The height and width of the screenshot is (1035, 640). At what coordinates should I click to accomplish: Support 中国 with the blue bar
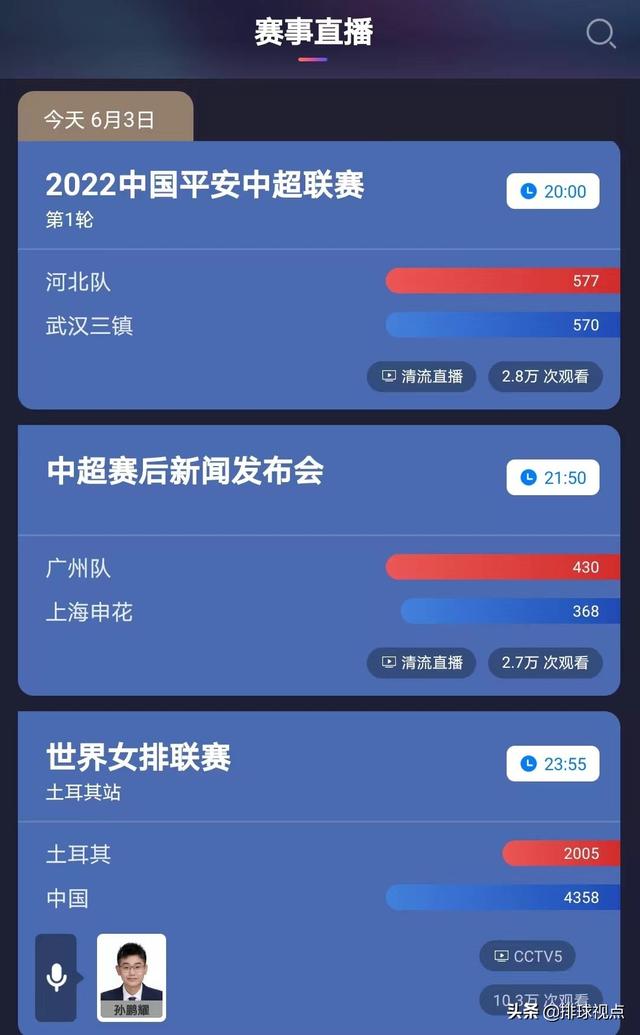click(x=502, y=897)
